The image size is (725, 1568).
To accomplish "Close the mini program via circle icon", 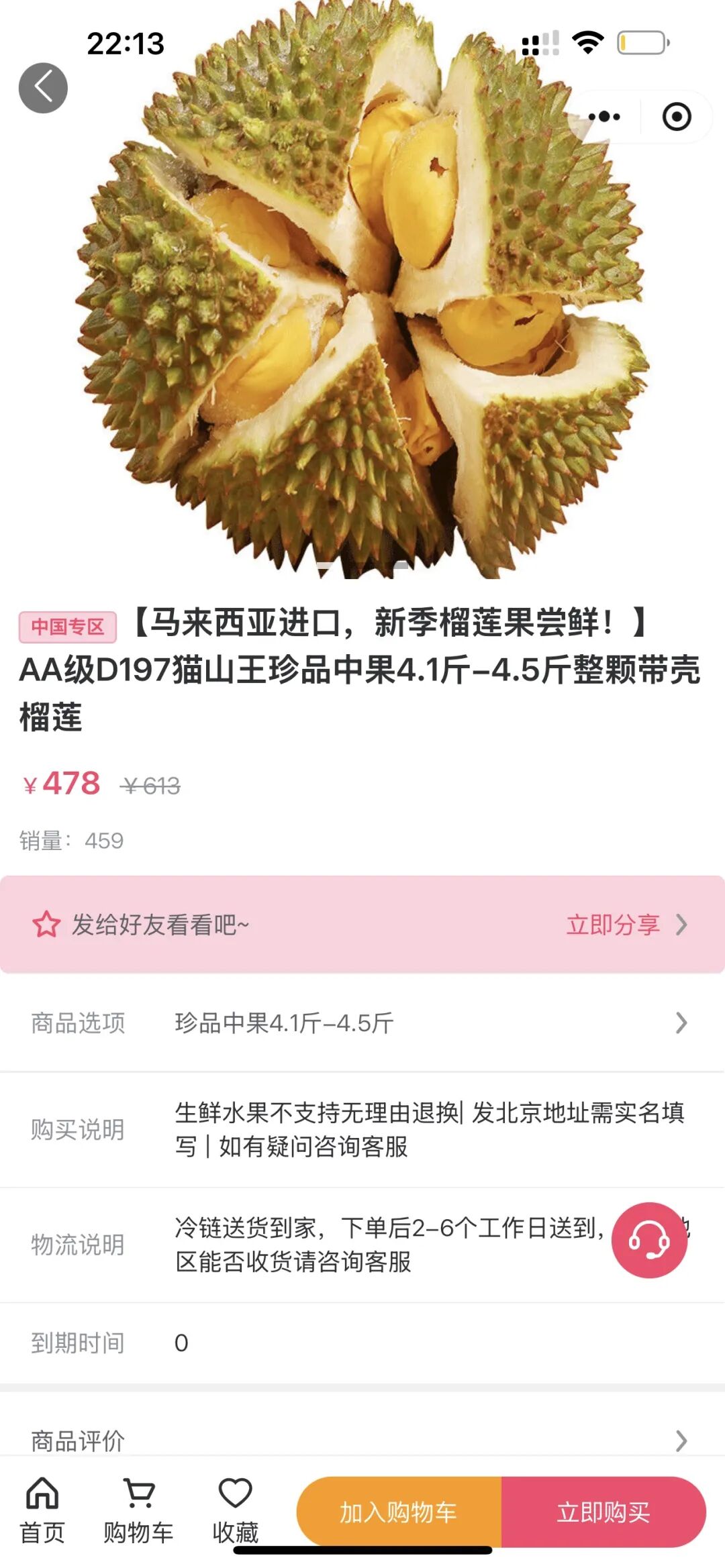I will click(676, 117).
